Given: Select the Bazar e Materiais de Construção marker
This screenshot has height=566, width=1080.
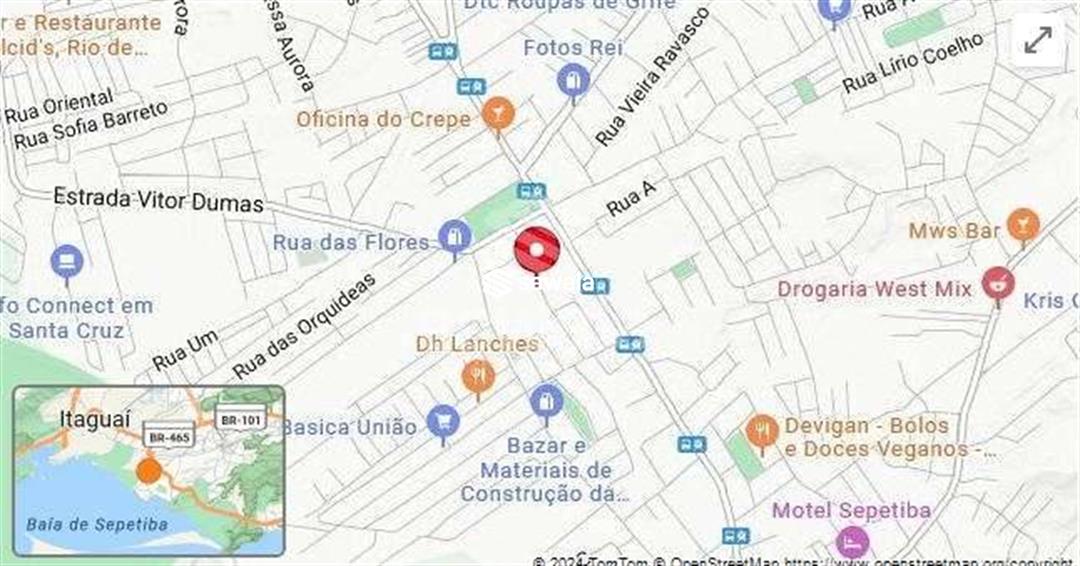Looking at the screenshot, I should (546, 403).
